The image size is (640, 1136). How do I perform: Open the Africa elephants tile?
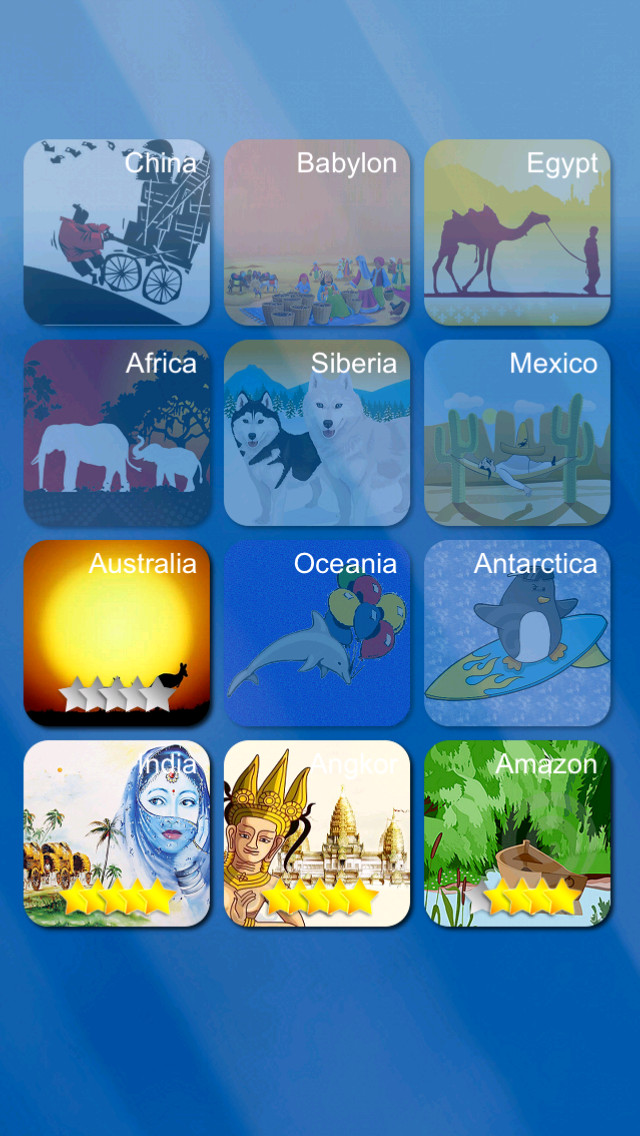click(117, 432)
